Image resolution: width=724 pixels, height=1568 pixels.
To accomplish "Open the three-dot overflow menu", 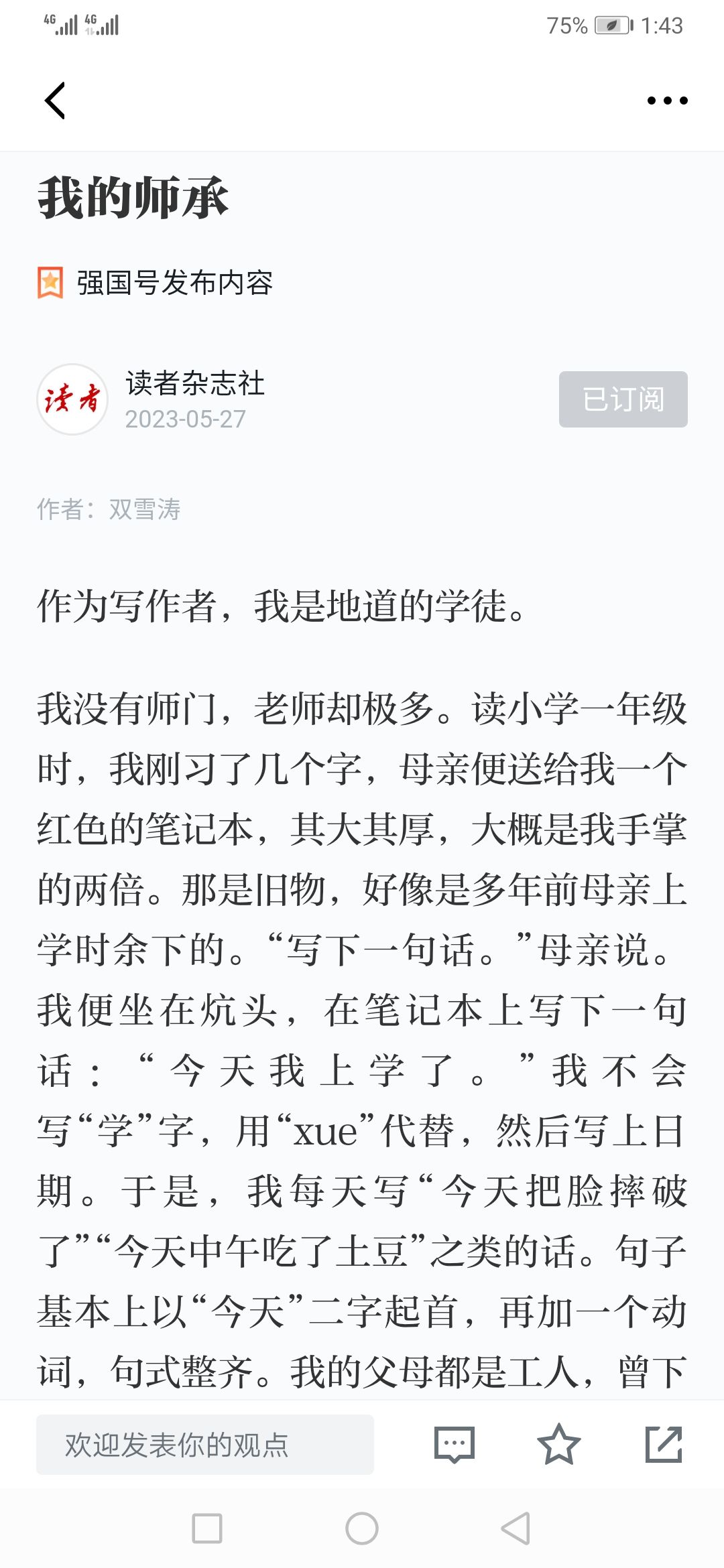I will [667, 101].
